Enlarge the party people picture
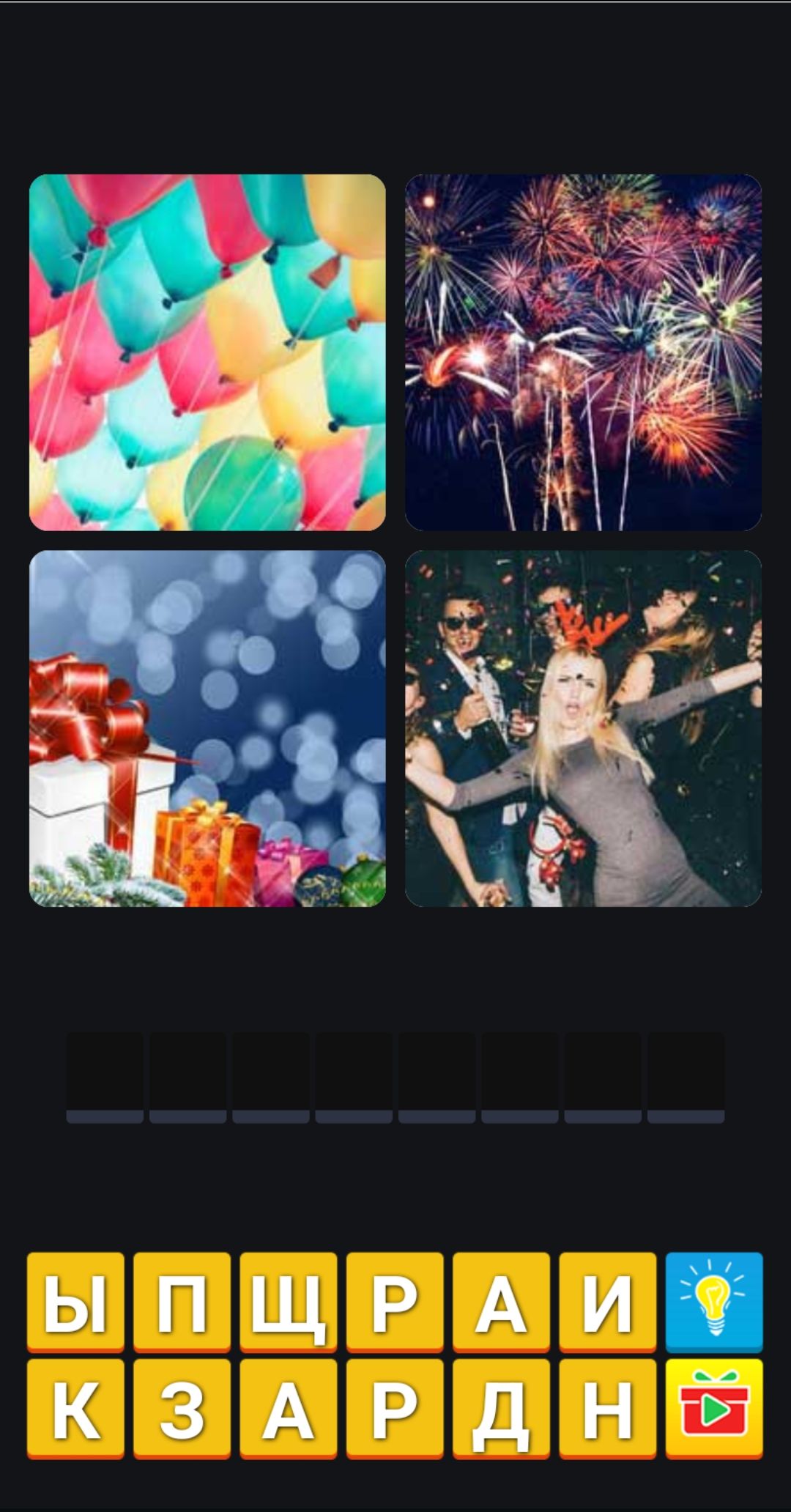The width and height of the screenshot is (791, 1512). point(583,728)
